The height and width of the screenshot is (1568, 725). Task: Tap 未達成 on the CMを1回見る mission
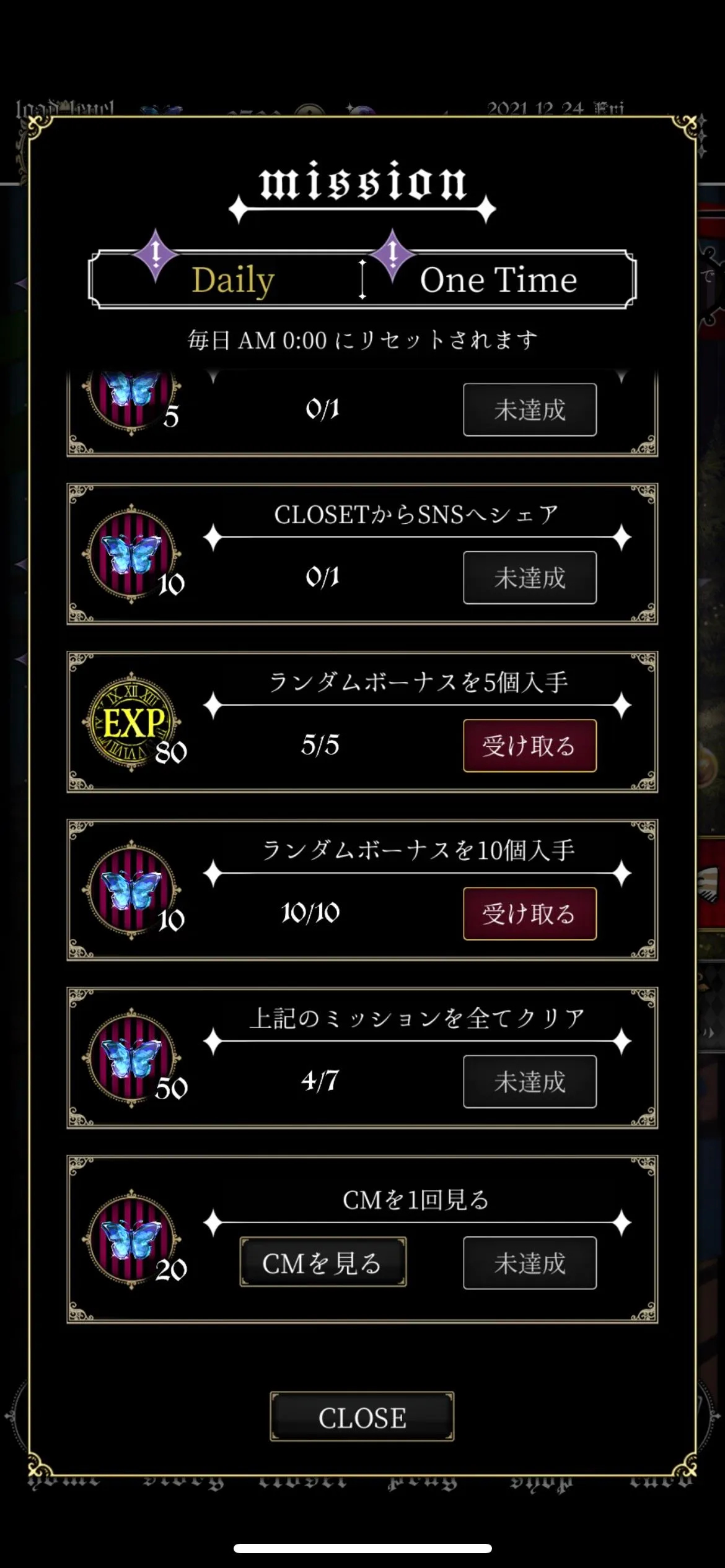click(x=529, y=1263)
